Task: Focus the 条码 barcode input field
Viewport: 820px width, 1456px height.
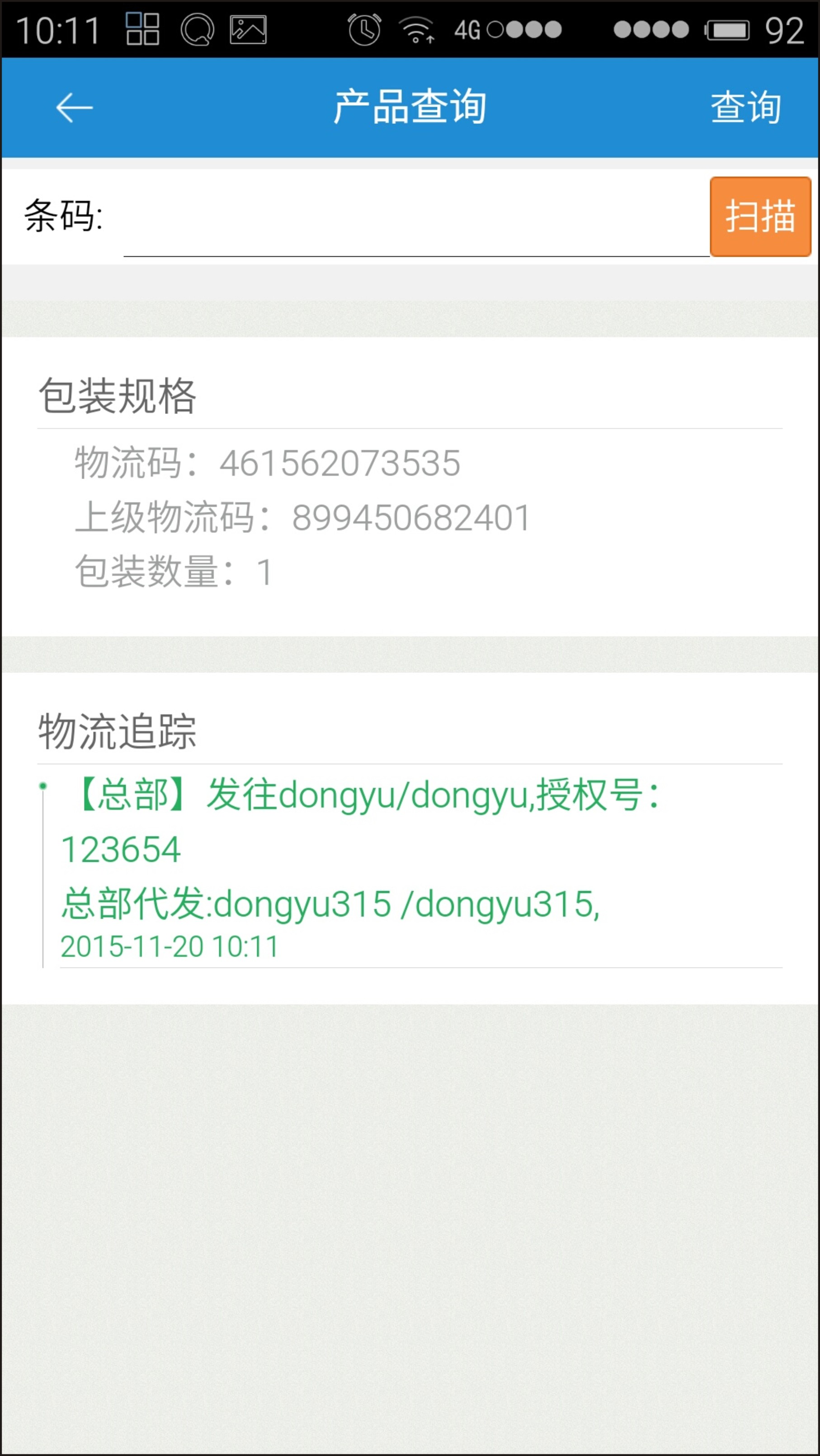Action: [416, 226]
